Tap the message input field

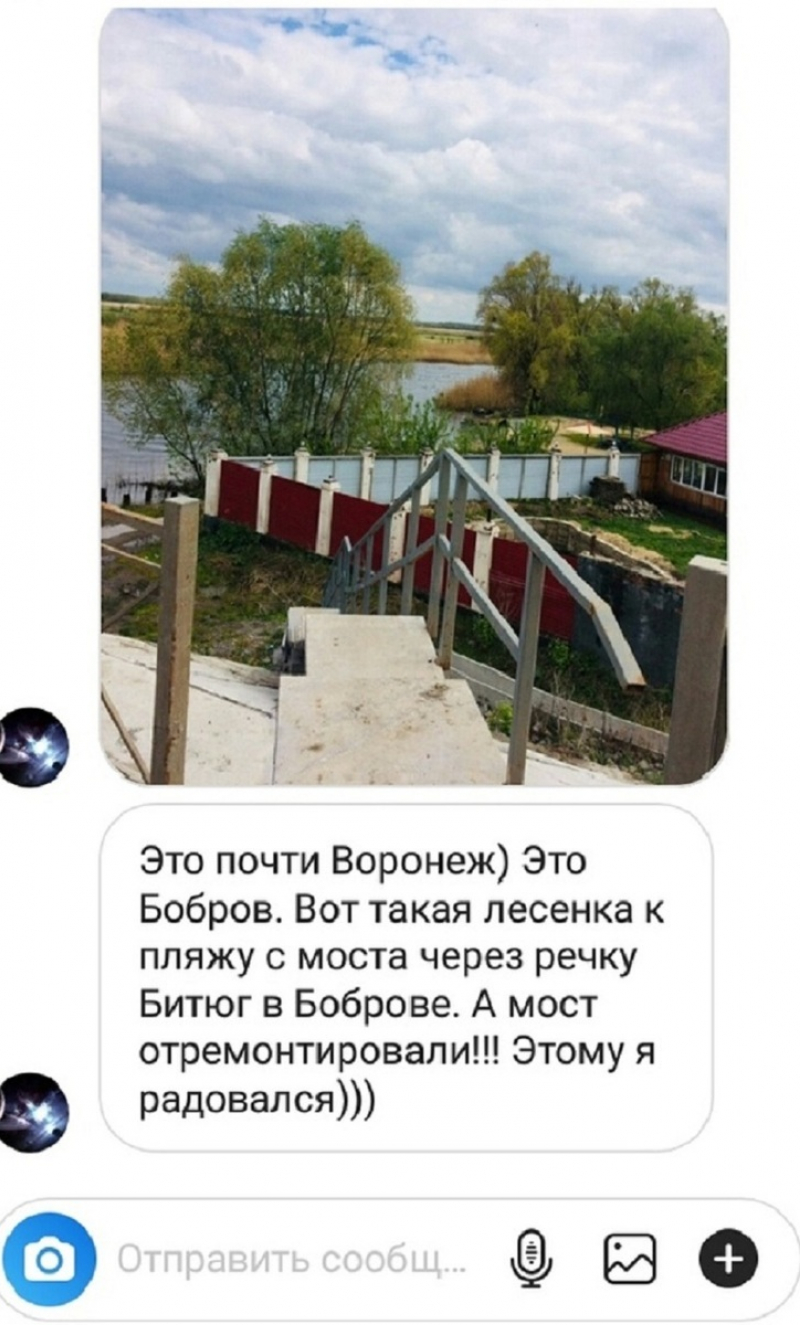[x=292, y=1260]
